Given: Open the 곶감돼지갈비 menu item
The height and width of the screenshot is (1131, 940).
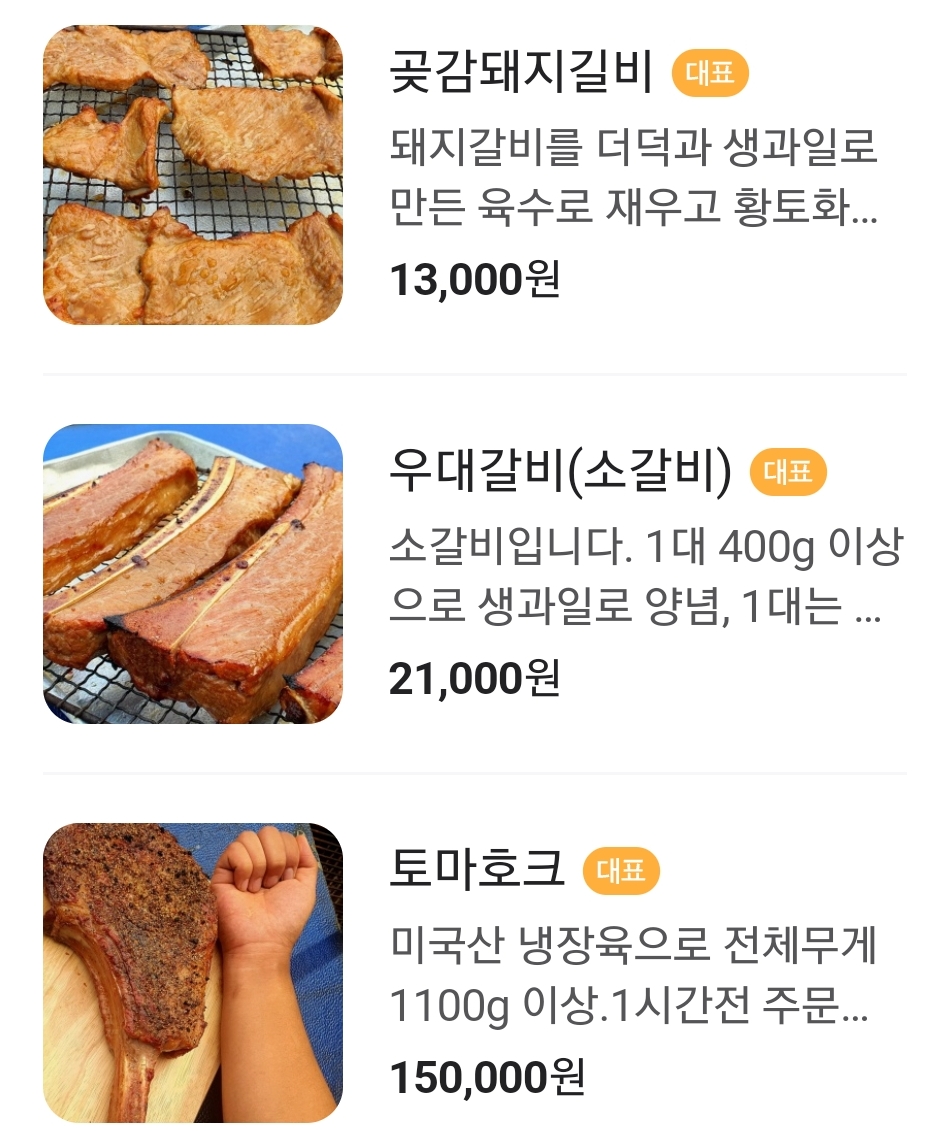Looking at the screenshot, I should point(520,75).
